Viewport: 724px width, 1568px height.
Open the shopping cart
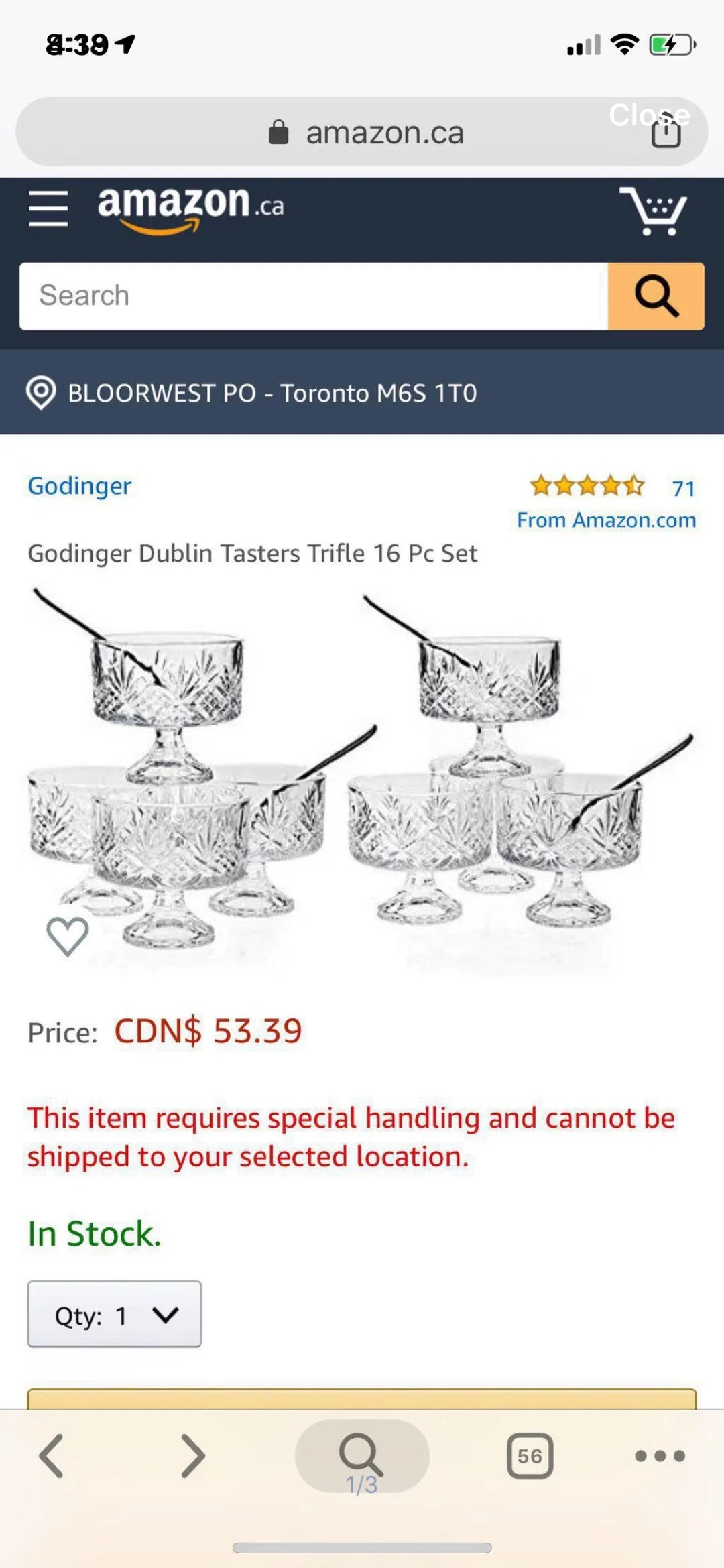pyautogui.click(x=653, y=210)
